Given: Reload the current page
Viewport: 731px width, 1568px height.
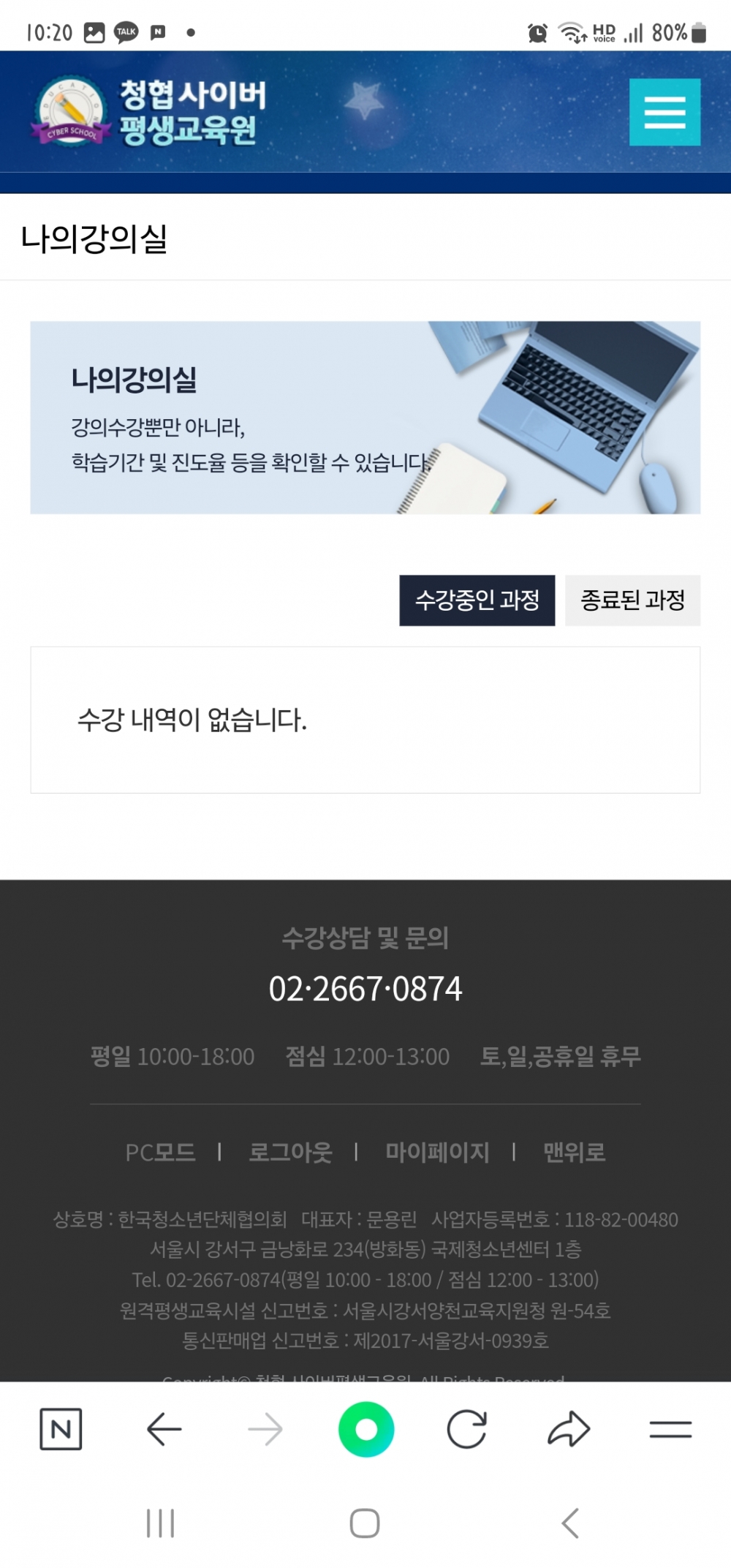Looking at the screenshot, I should (466, 1428).
